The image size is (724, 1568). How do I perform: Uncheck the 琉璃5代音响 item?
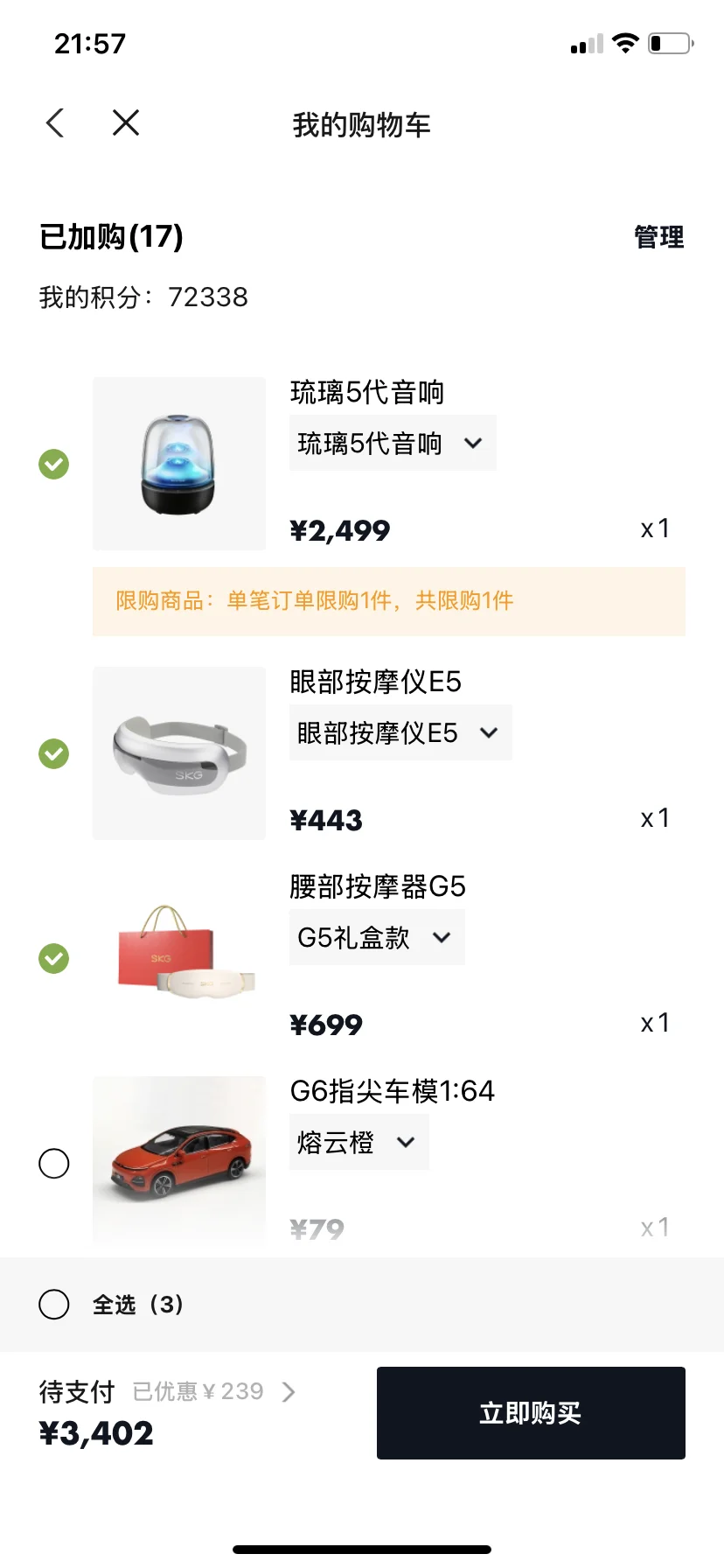coord(54,464)
